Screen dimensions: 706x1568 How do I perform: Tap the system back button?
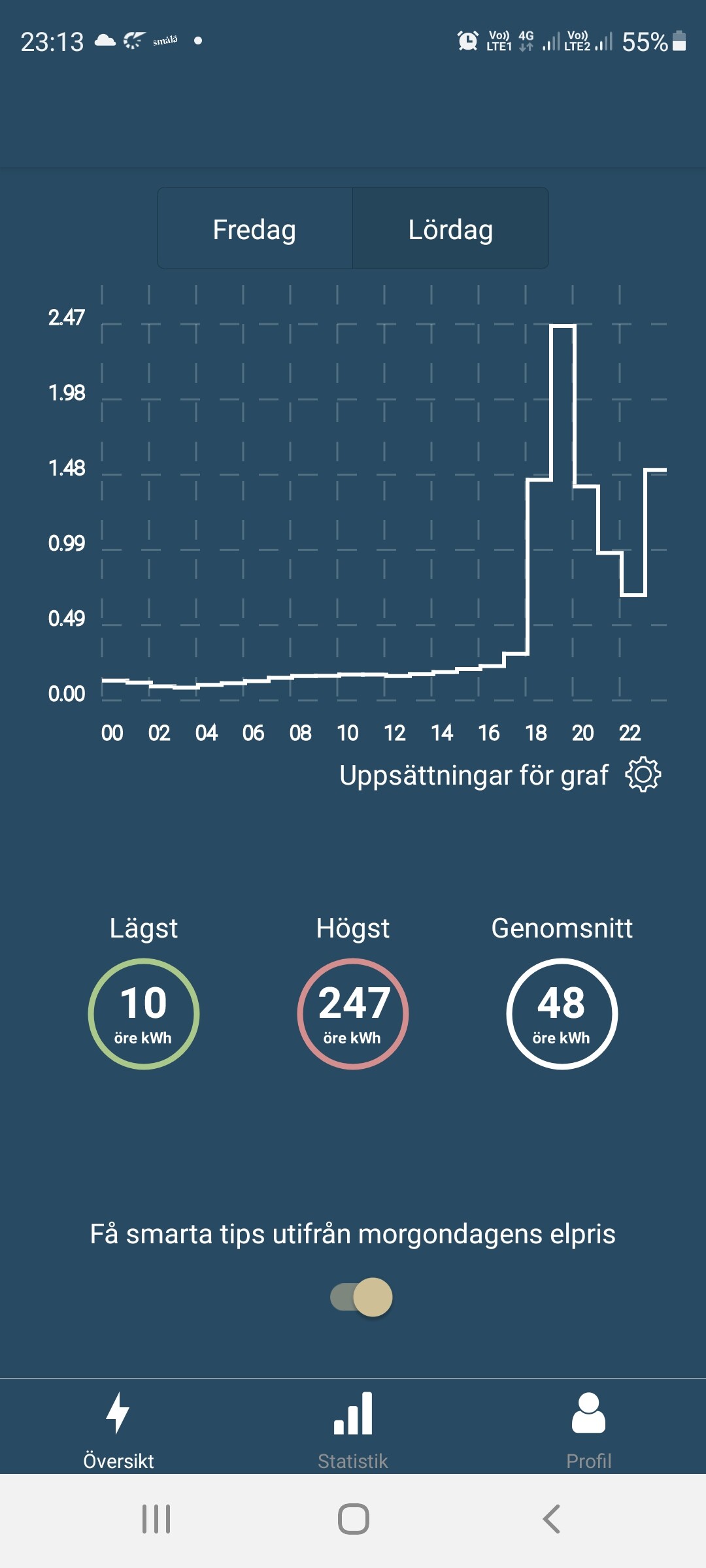point(552,1519)
